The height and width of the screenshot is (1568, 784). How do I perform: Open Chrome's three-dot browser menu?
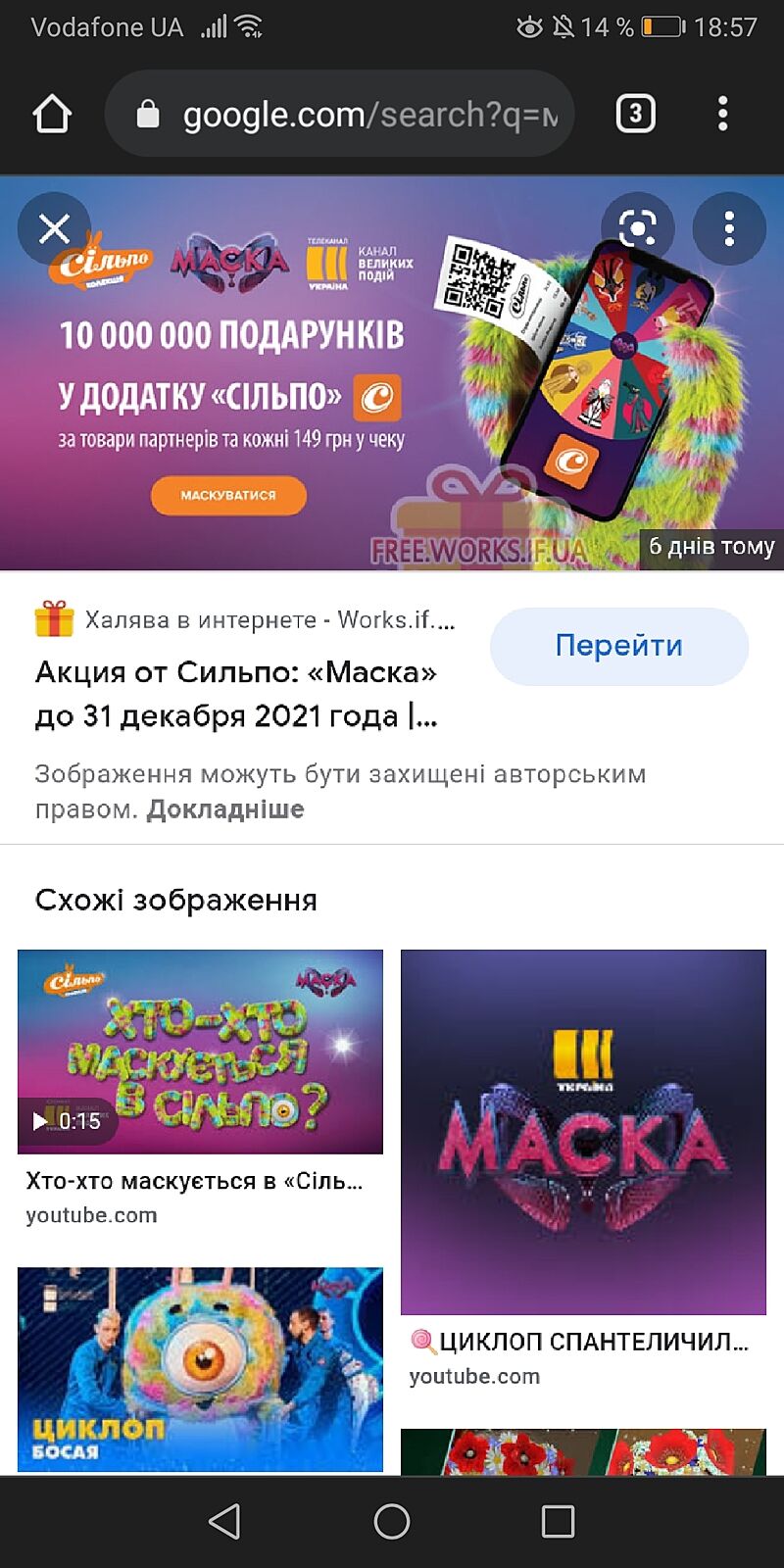[x=723, y=114]
